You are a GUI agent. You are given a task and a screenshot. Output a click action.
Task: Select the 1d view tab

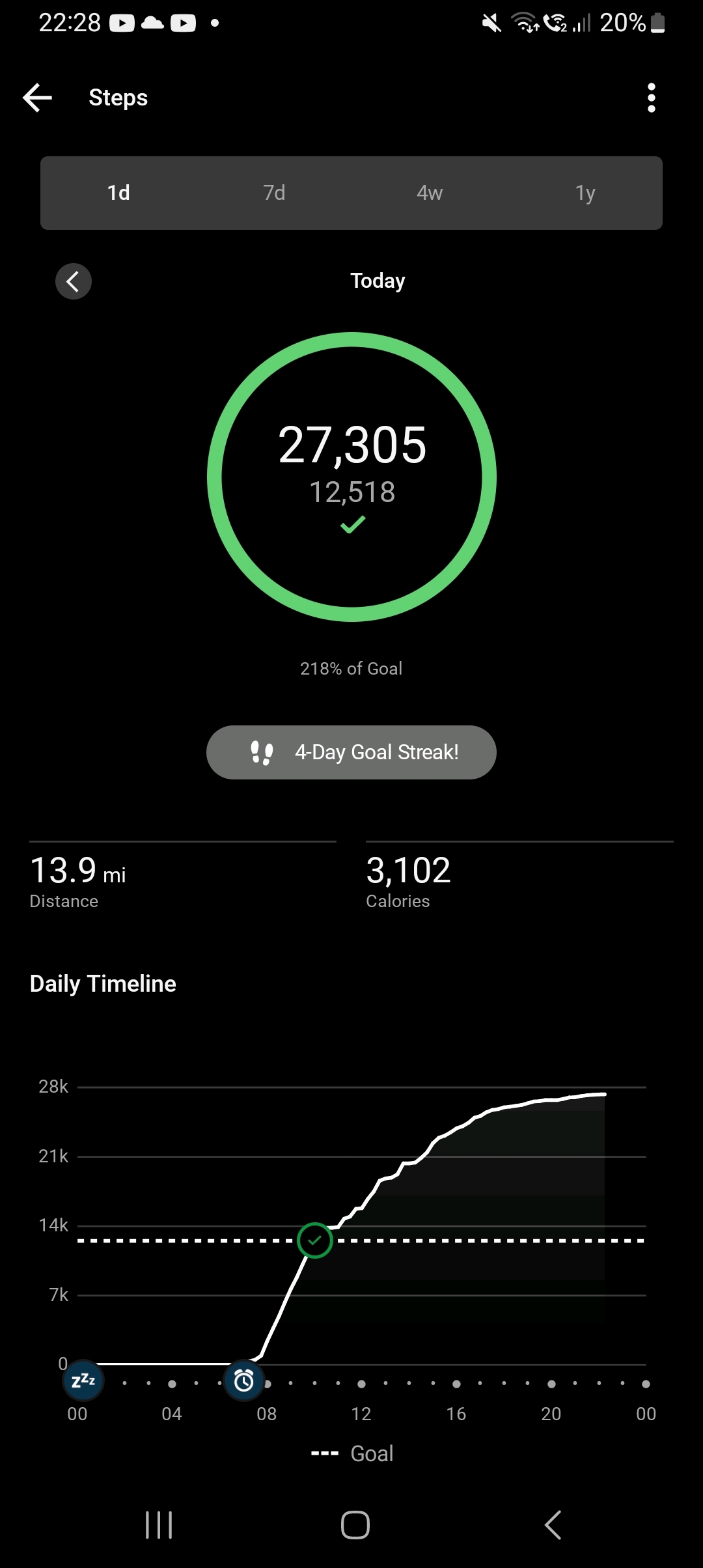[x=118, y=193]
